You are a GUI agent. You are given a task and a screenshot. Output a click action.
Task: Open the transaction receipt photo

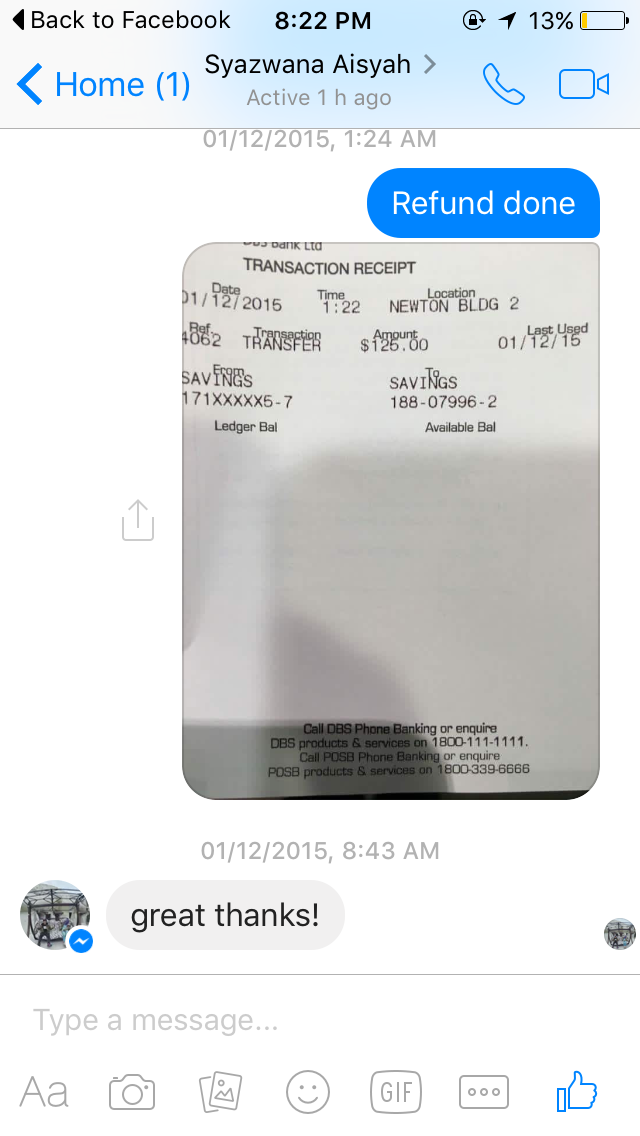pyautogui.click(x=391, y=521)
